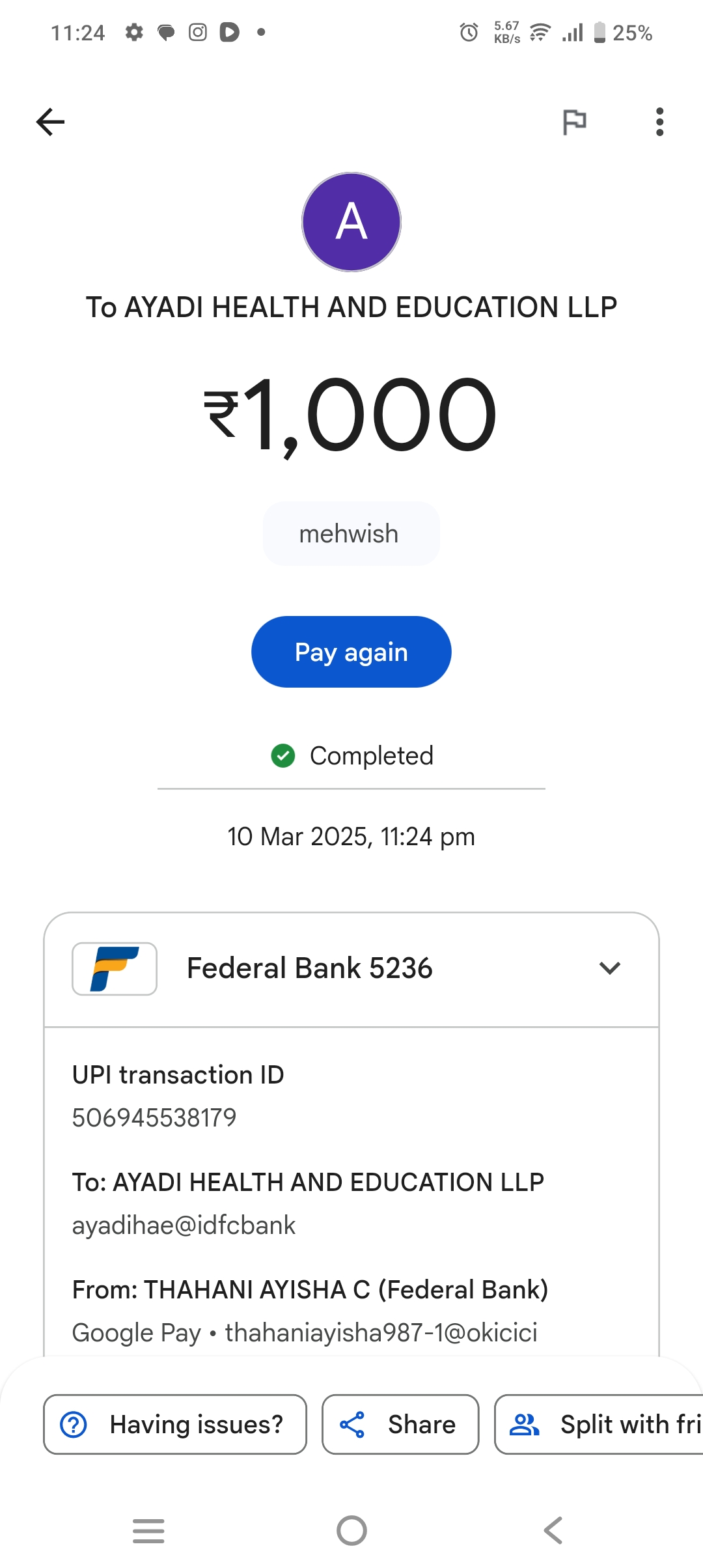Open recent apps from navigation bar
Screen dimensions: 703x1568
(x=148, y=1530)
